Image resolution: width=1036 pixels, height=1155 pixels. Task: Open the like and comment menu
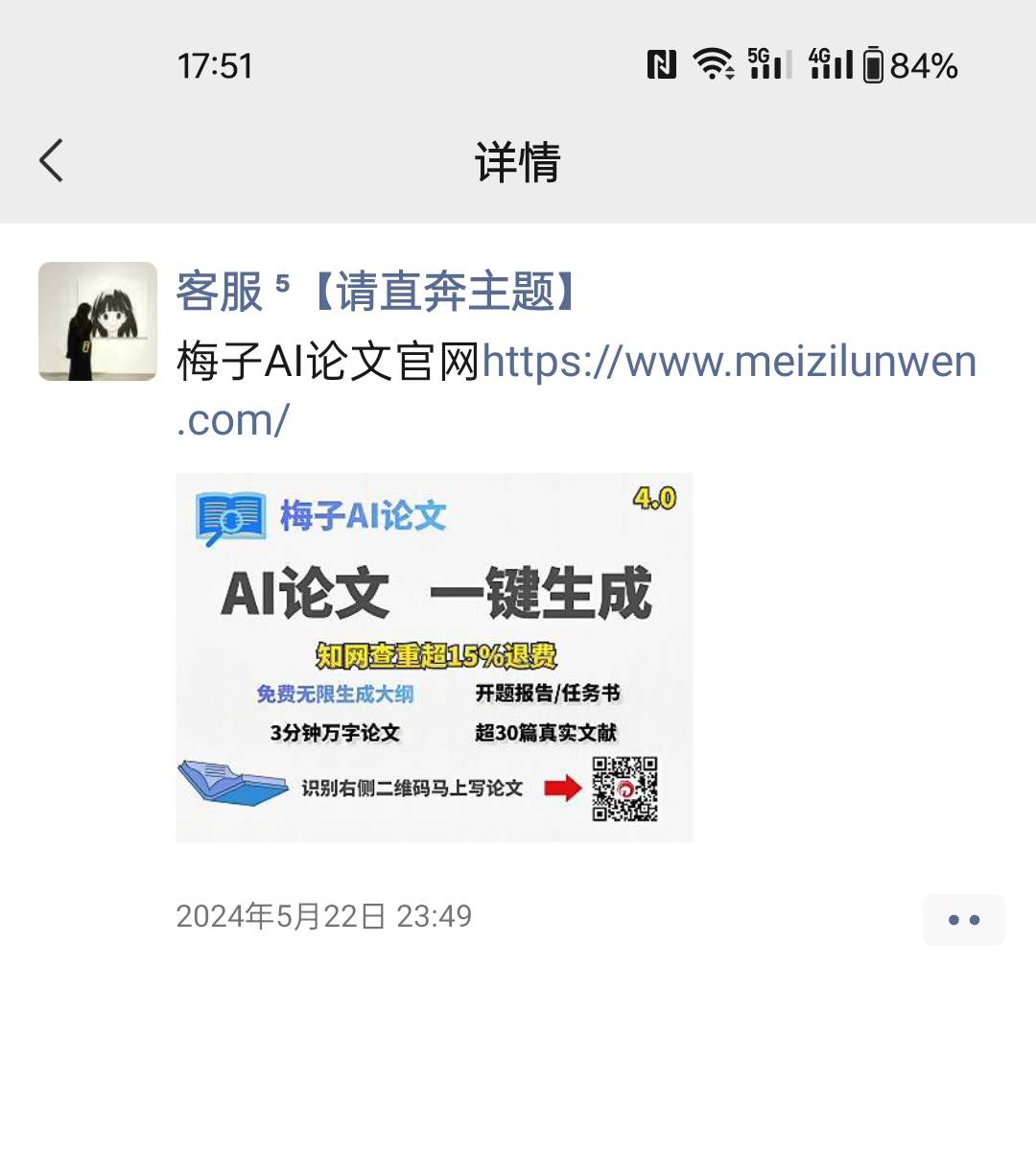pyautogui.click(x=963, y=920)
